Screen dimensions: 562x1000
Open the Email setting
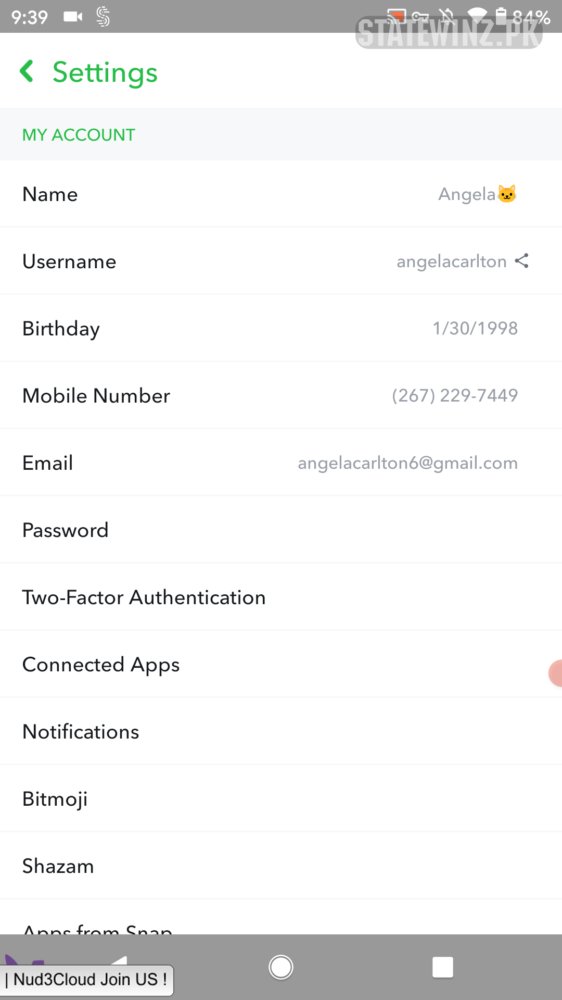tap(281, 463)
